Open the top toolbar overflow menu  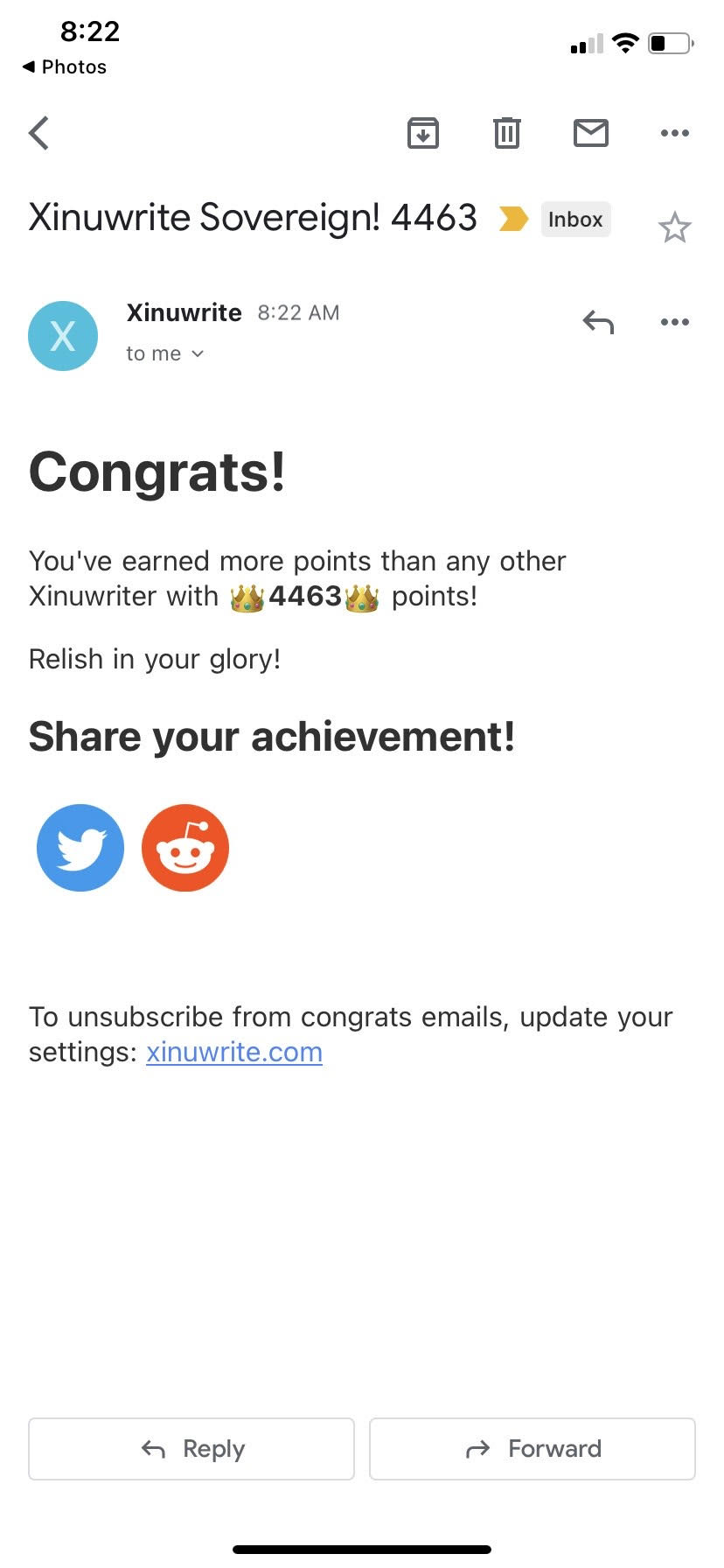pyautogui.click(x=674, y=133)
